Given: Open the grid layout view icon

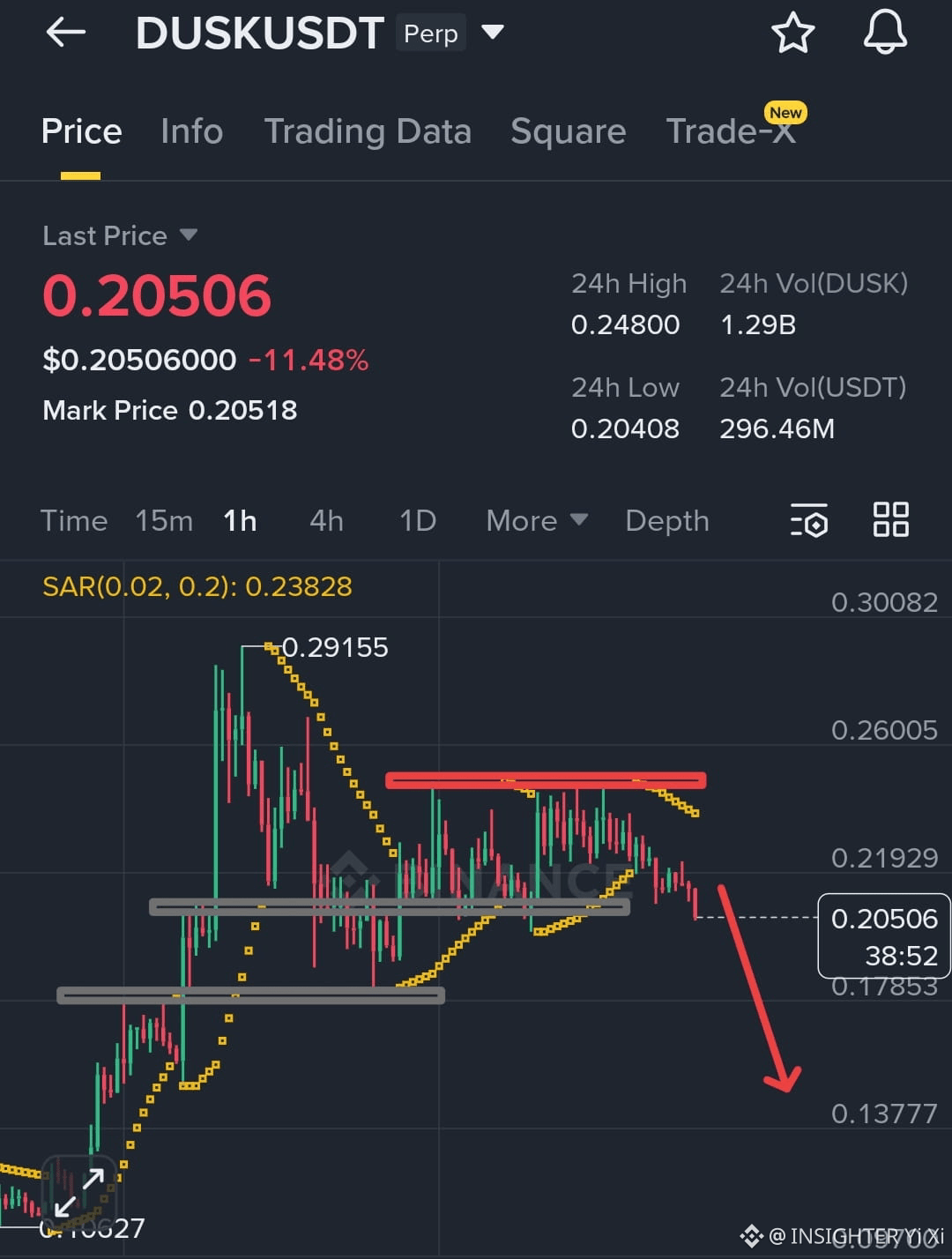Looking at the screenshot, I should (x=890, y=520).
